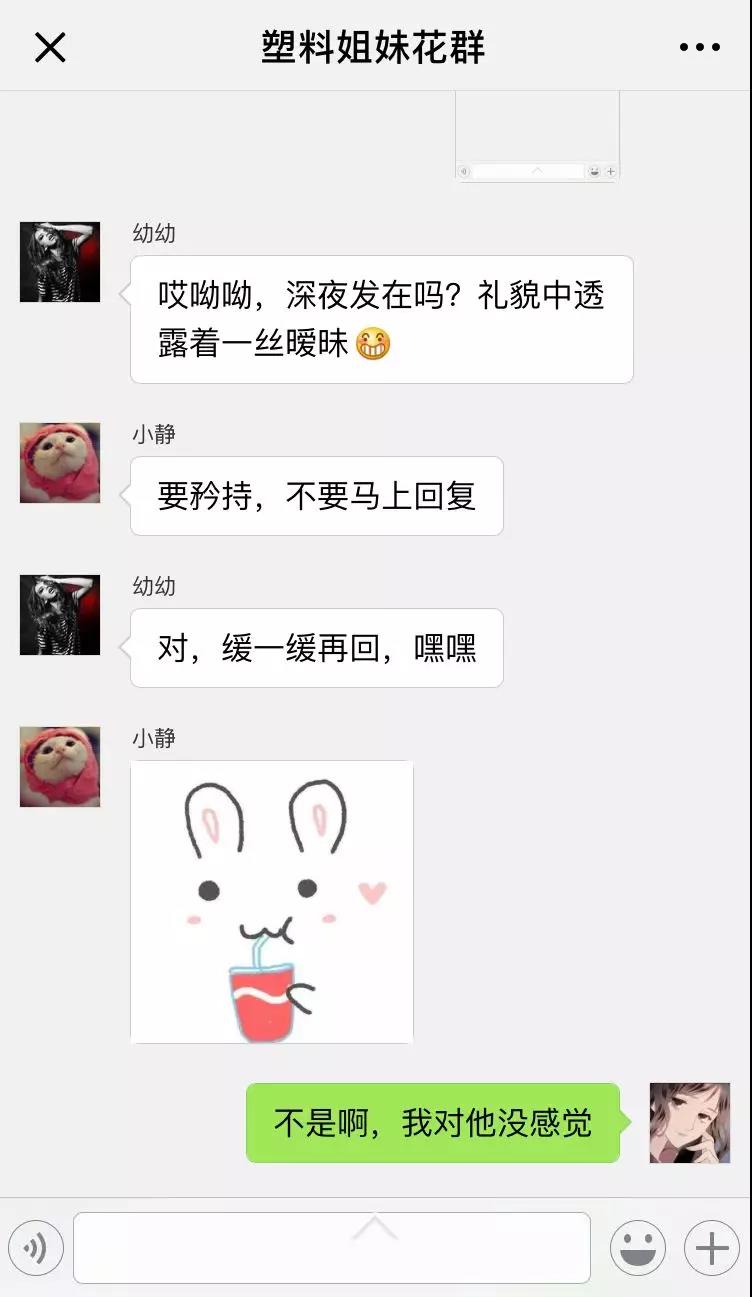Tap my avatar beside "不是啊，我对他没感觉"
This screenshot has width=752, height=1297.
(x=689, y=1122)
